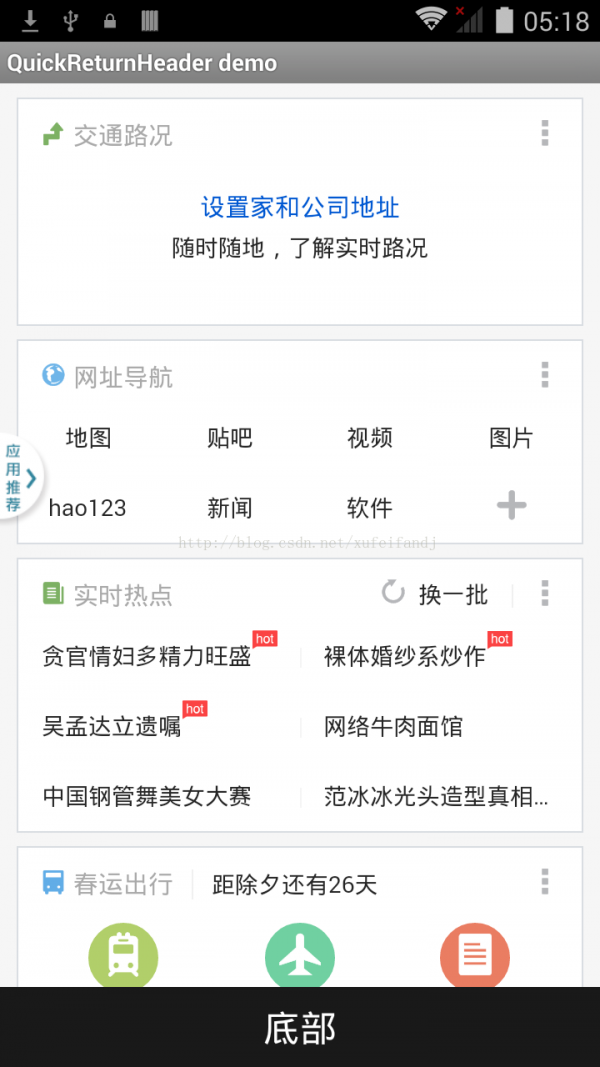Refresh hot topics with 换一批
This screenshot has height=1067, width=600.
(435, 594)
